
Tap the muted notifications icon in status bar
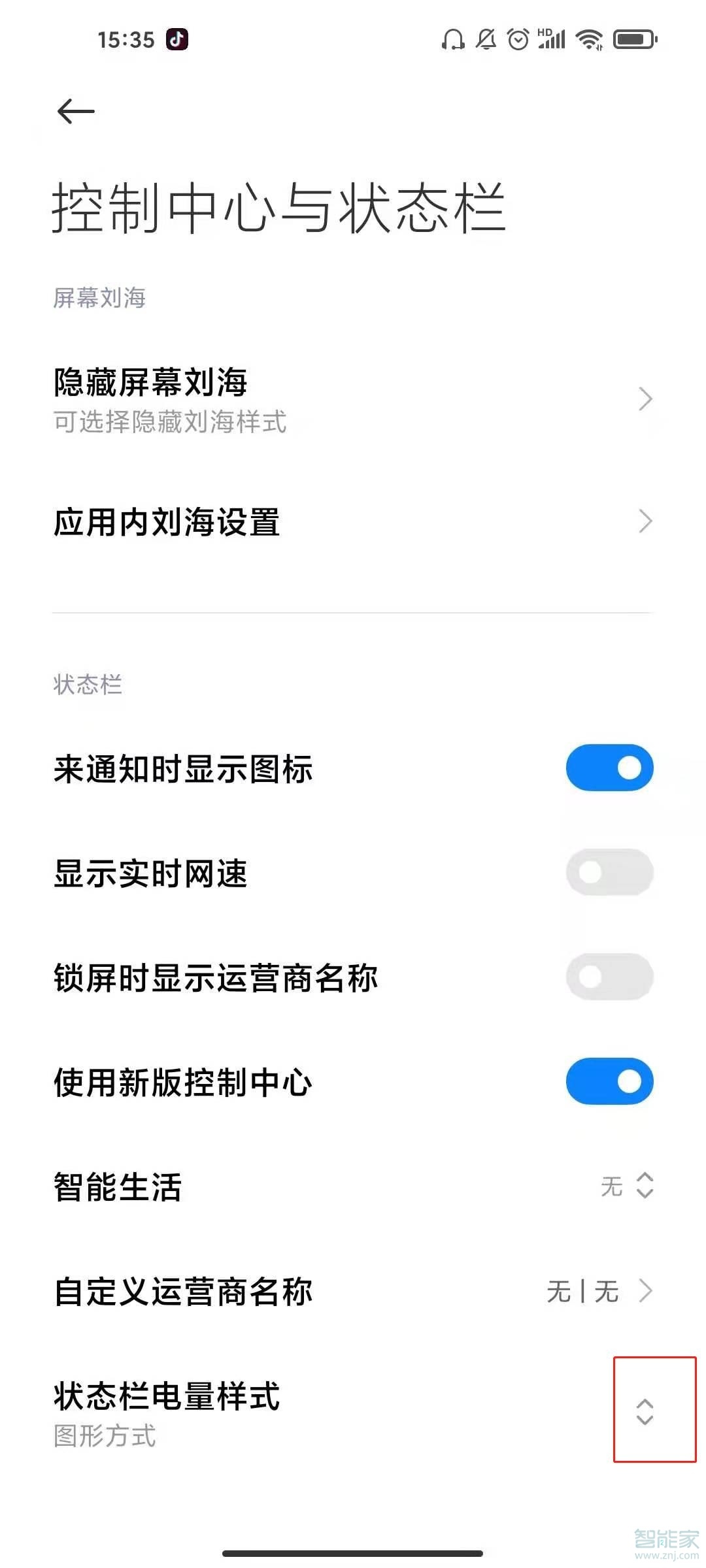[x=485, y=41]
